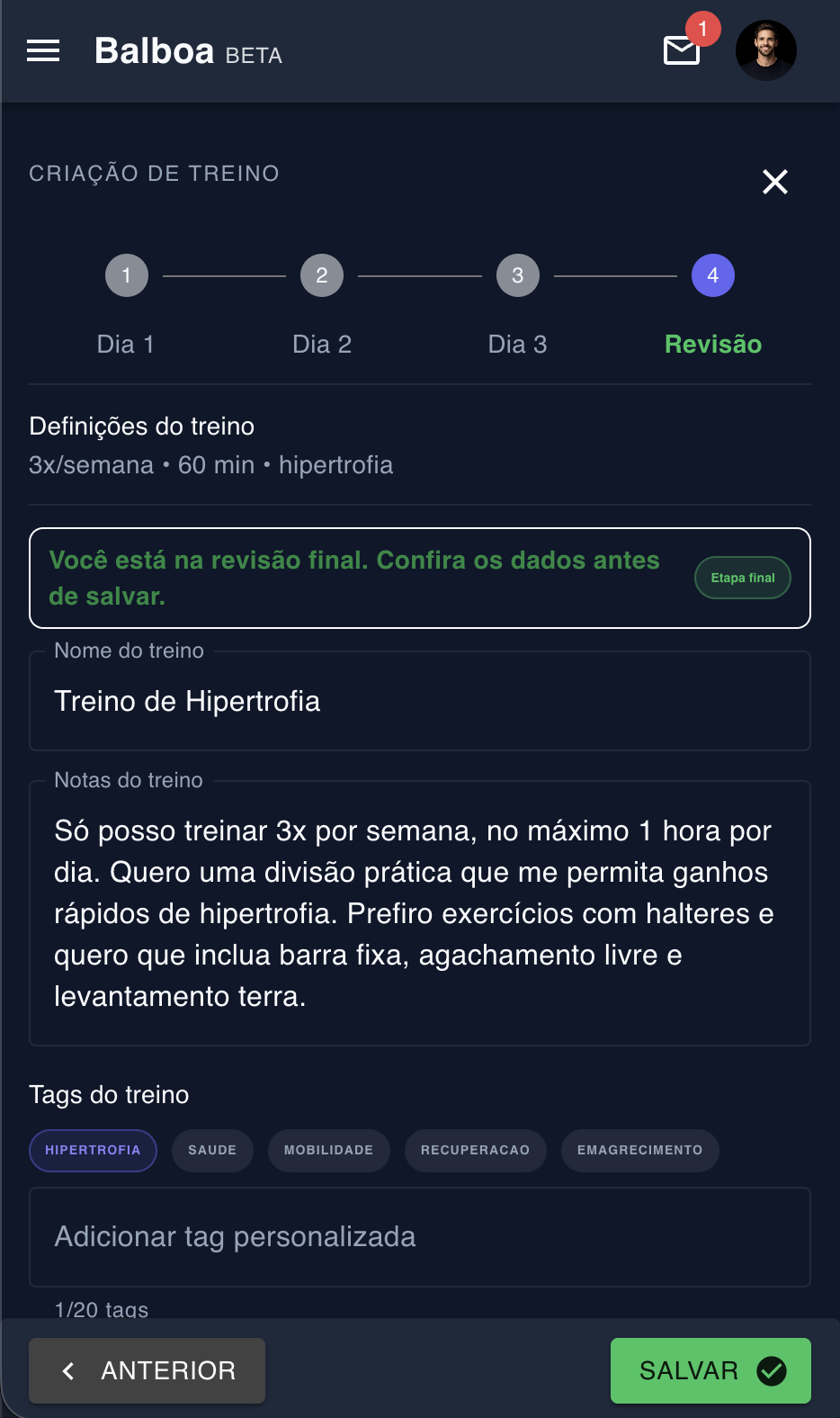Switch to Dia 2 step

321,274
